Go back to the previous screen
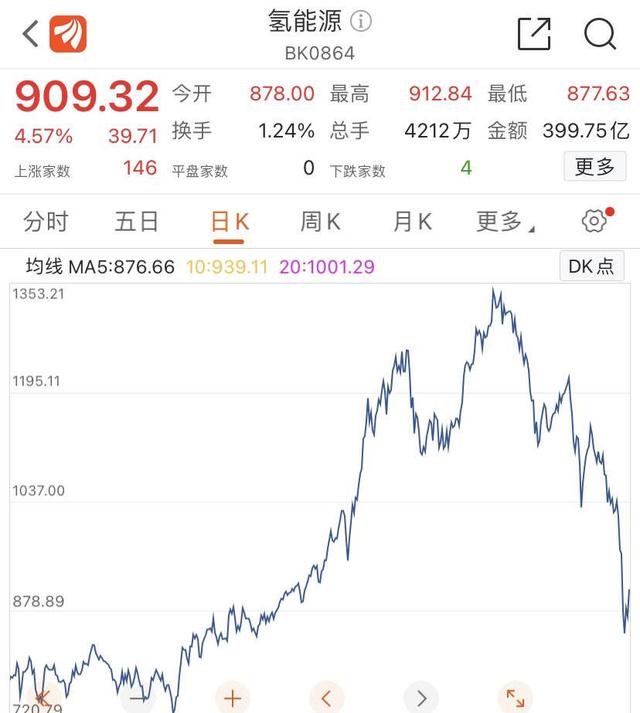This screenshot has width=640, height=713. (31, 34)
